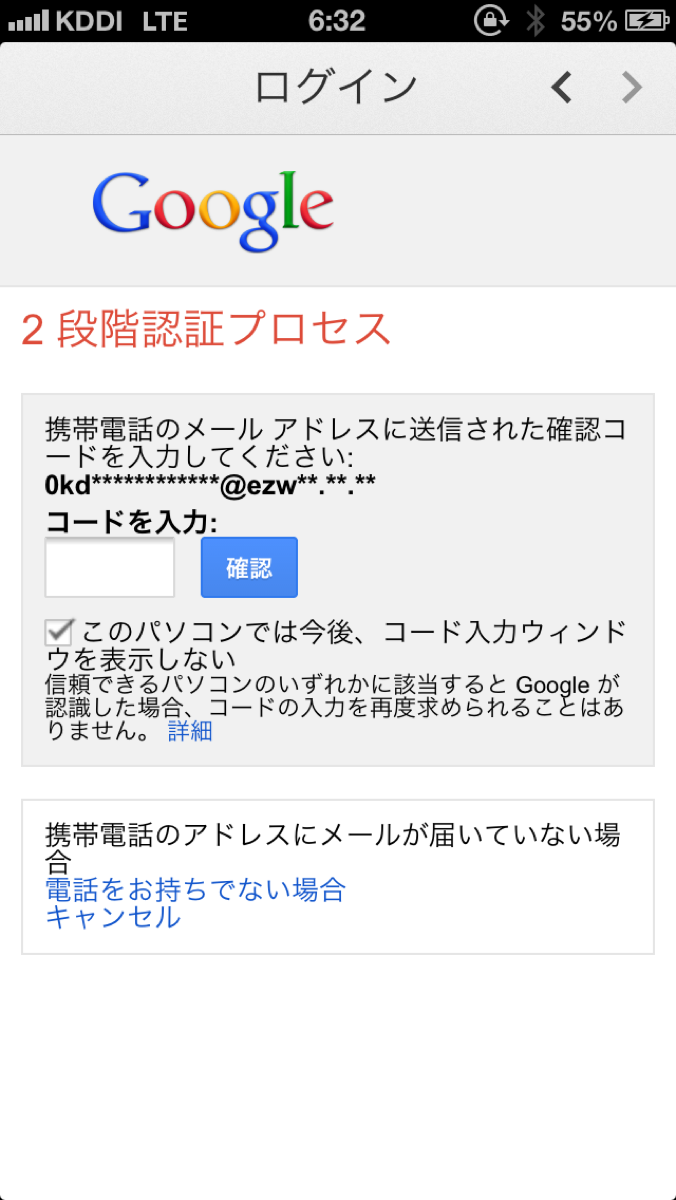
Task: Go back using the left arrow
Action: point(561,89)
